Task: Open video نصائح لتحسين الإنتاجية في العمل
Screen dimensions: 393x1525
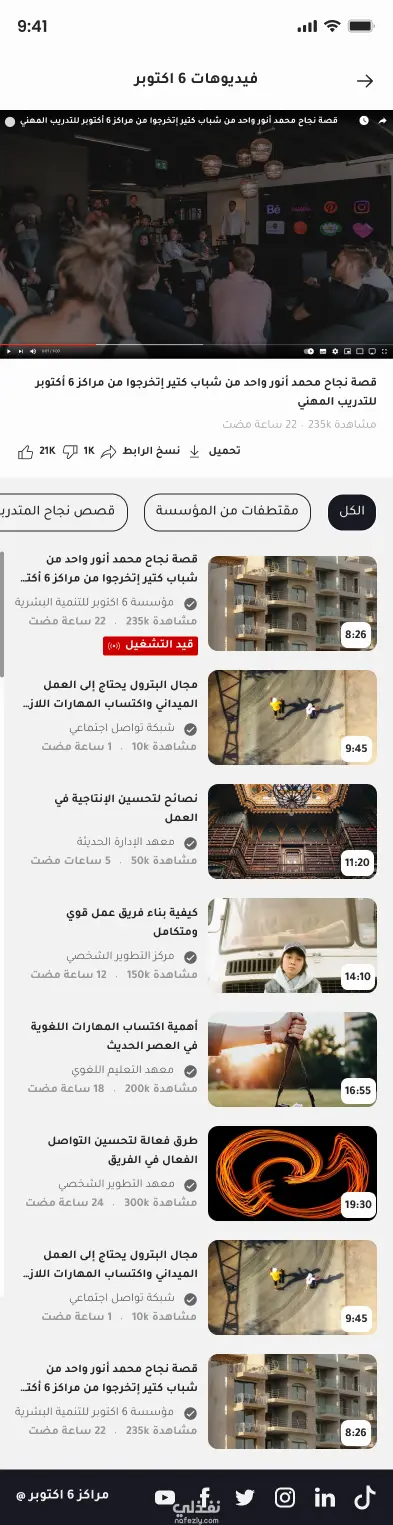Action: click(x=196, y=832)
